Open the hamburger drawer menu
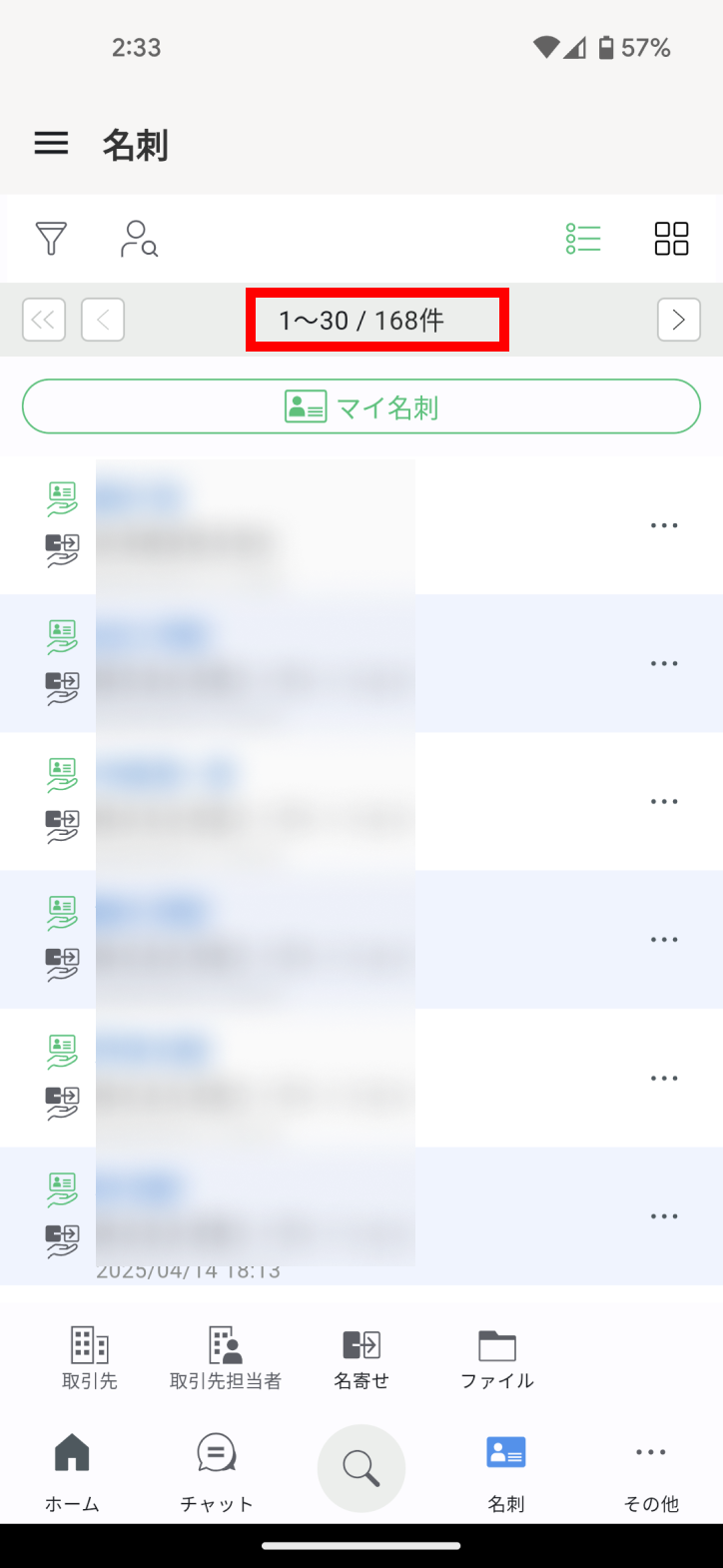The width and height of the screenshot is (723, 1568). click(x=51, y=144)
